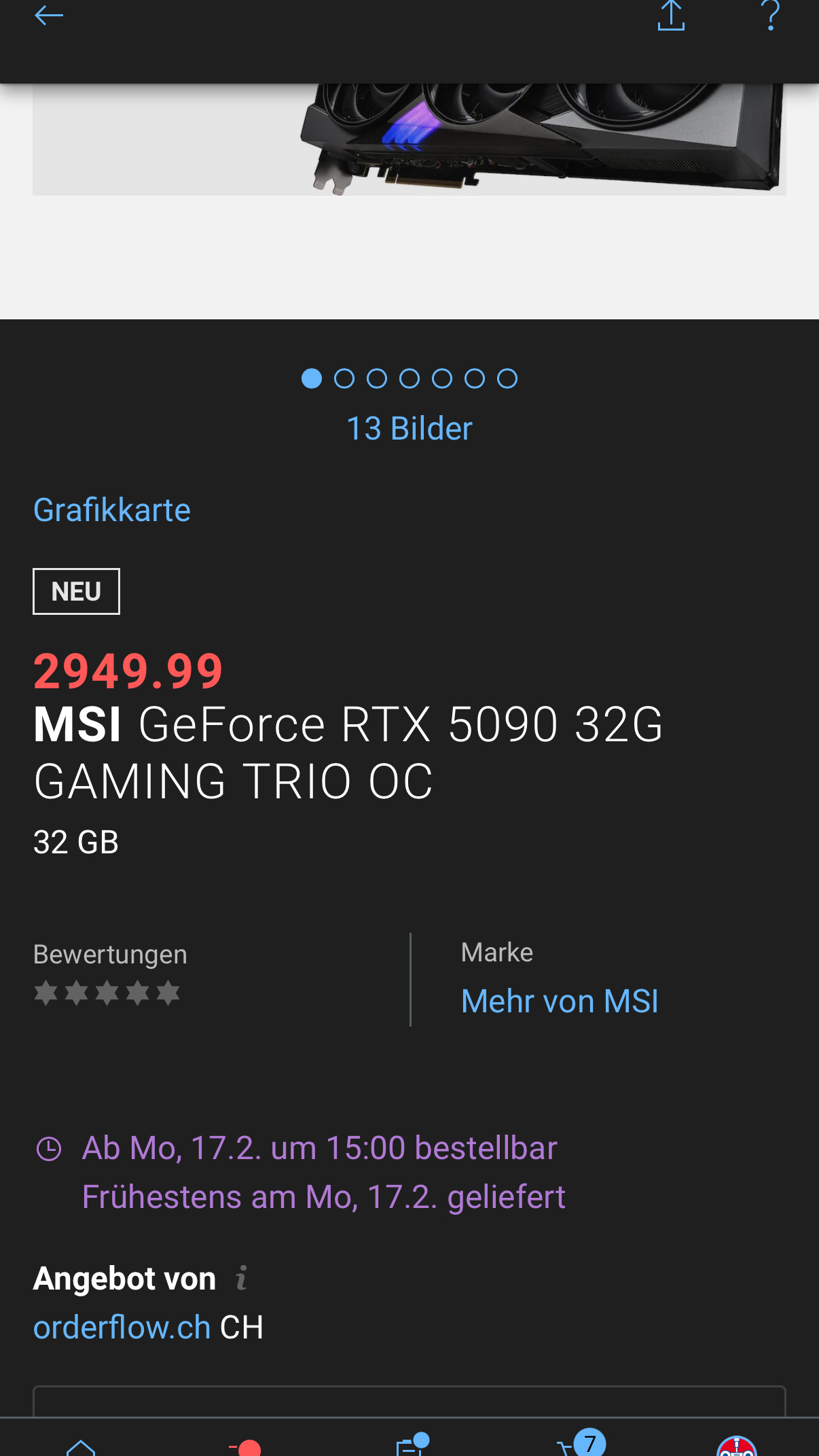
Task: Go back to the previous page
Action: [48, 16]
